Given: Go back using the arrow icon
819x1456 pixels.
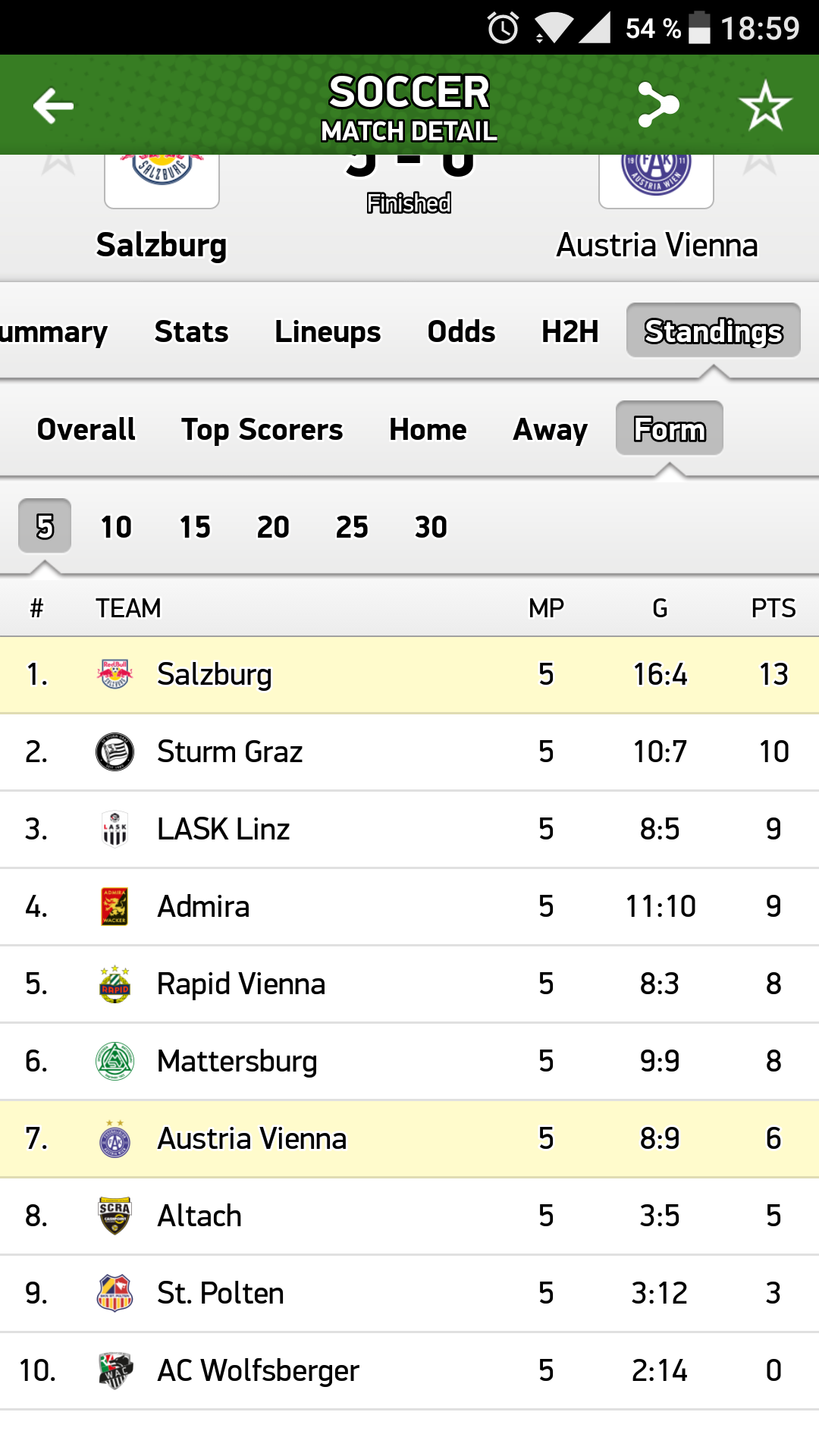Looking at the screenshot, I should (x=53, y=105).
